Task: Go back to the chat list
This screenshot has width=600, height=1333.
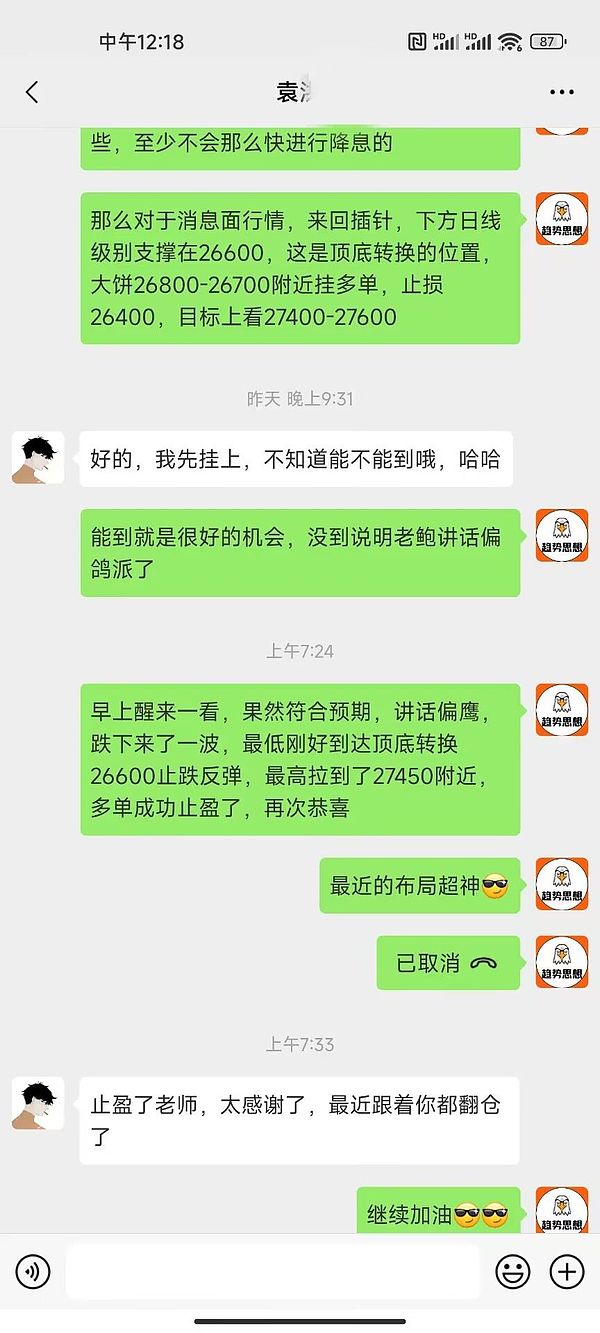Action: (32, 93)
